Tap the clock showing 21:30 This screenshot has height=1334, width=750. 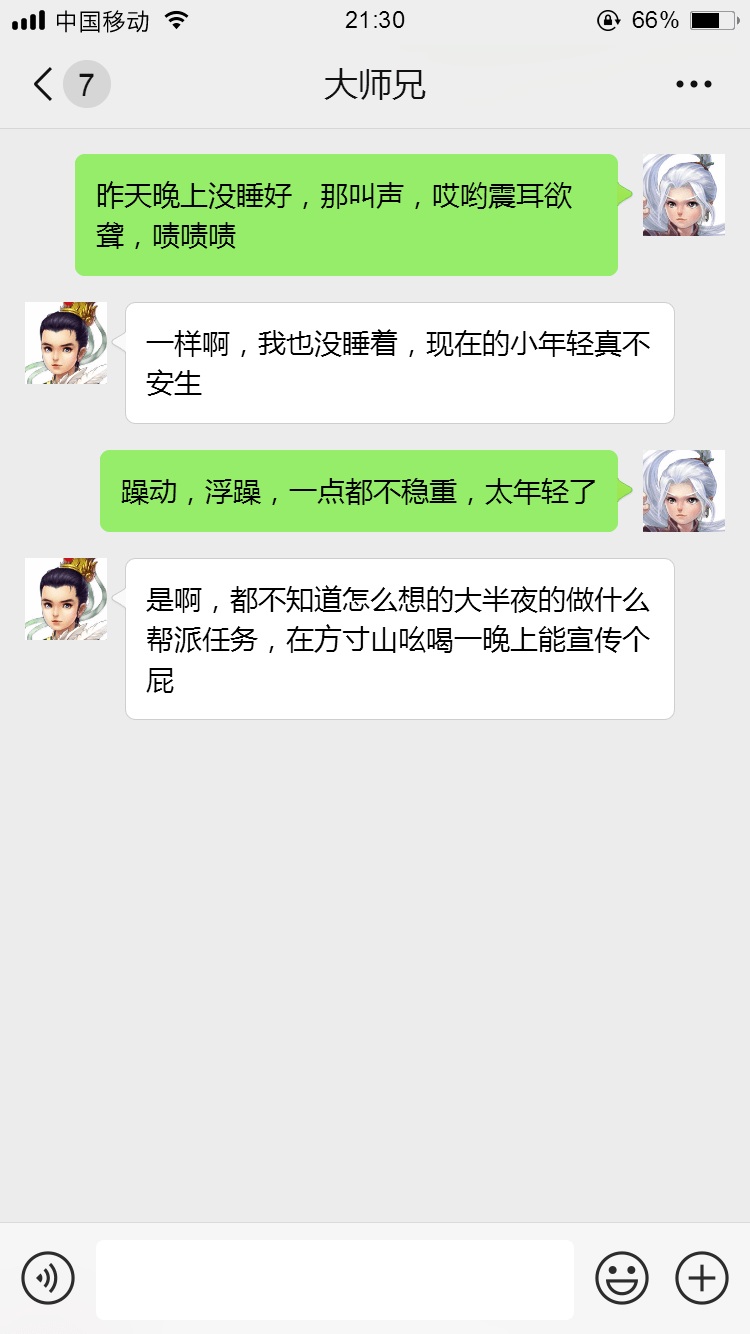tap(375, 19)
